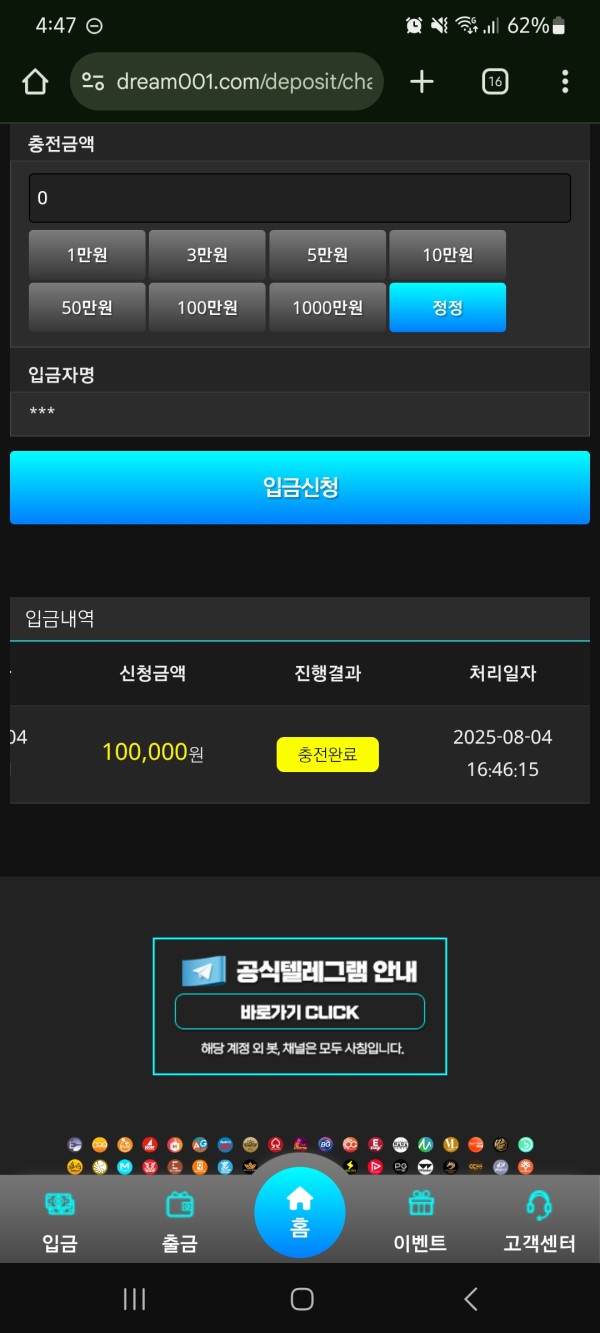Submit with the 입금신청 button
The image size is (600, 1333).
pyautogui.click(x=299, y=487)
